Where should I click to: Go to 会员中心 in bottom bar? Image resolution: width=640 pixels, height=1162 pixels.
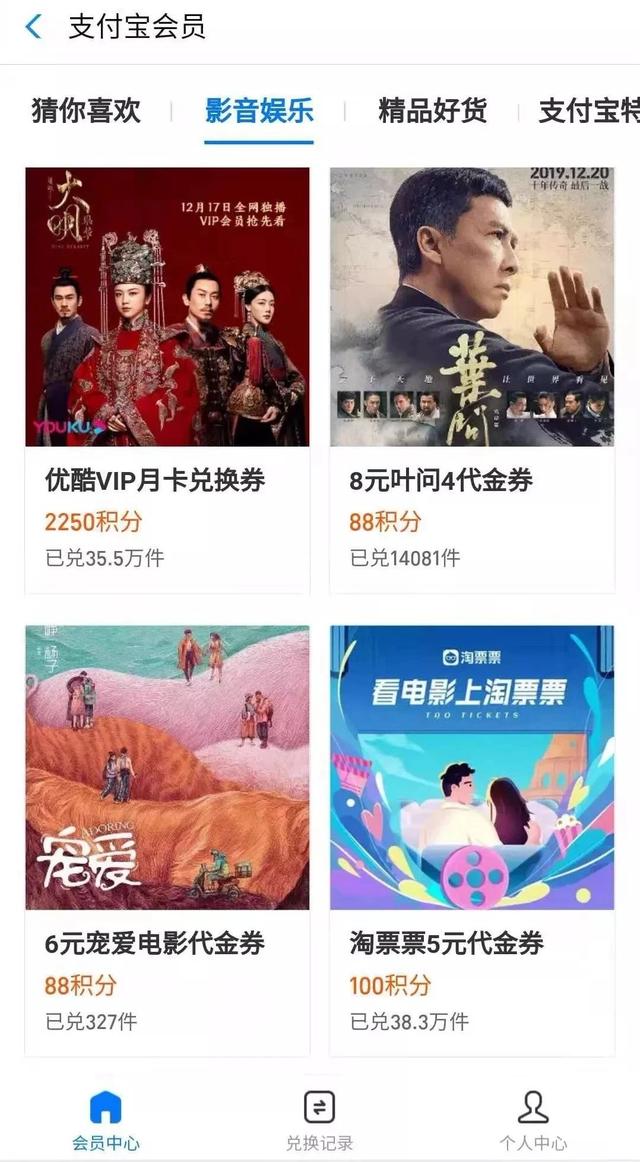coord(105,1120)
